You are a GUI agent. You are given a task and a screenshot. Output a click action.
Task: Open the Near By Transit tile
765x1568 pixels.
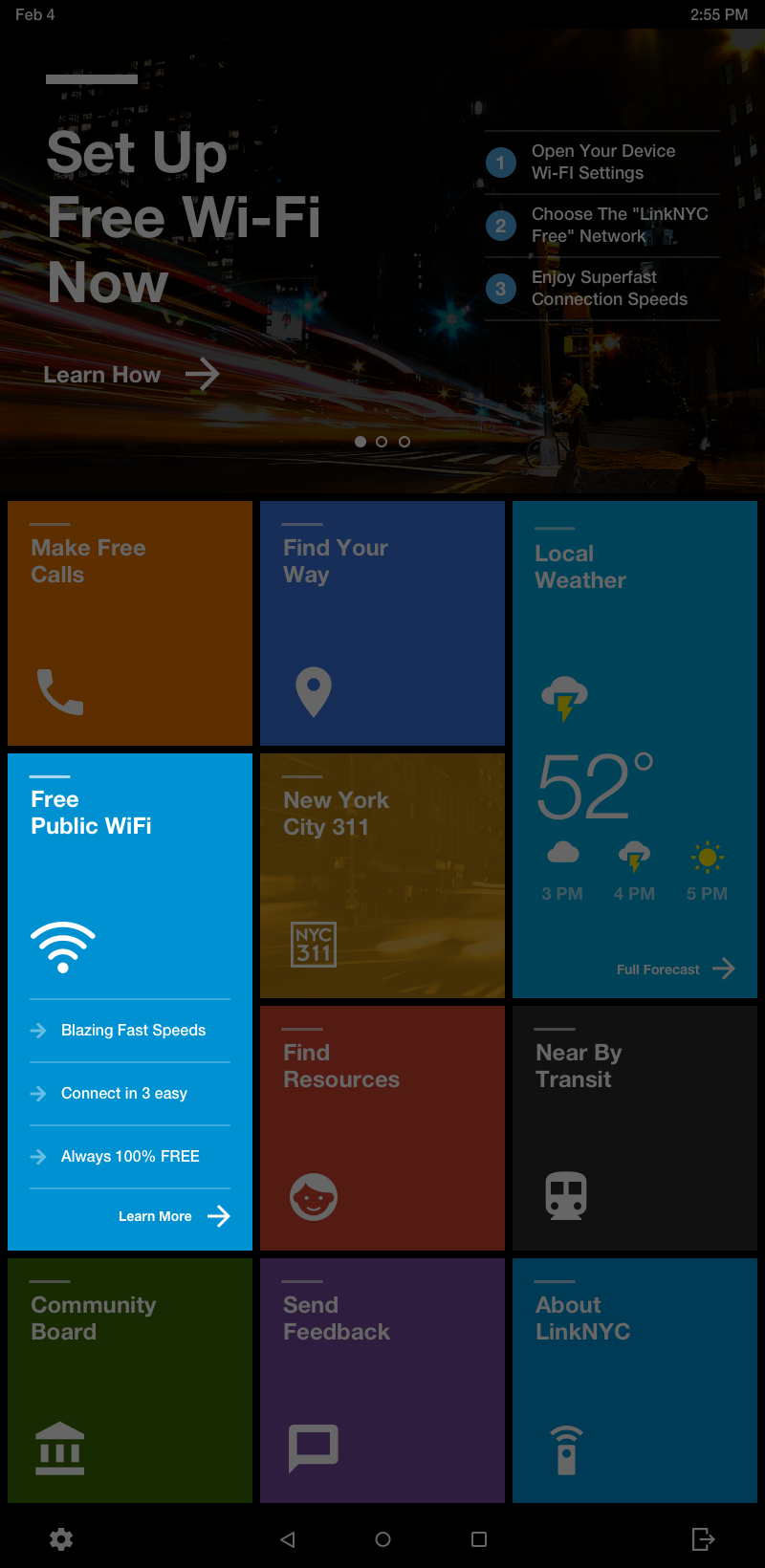pos(635,1128)
